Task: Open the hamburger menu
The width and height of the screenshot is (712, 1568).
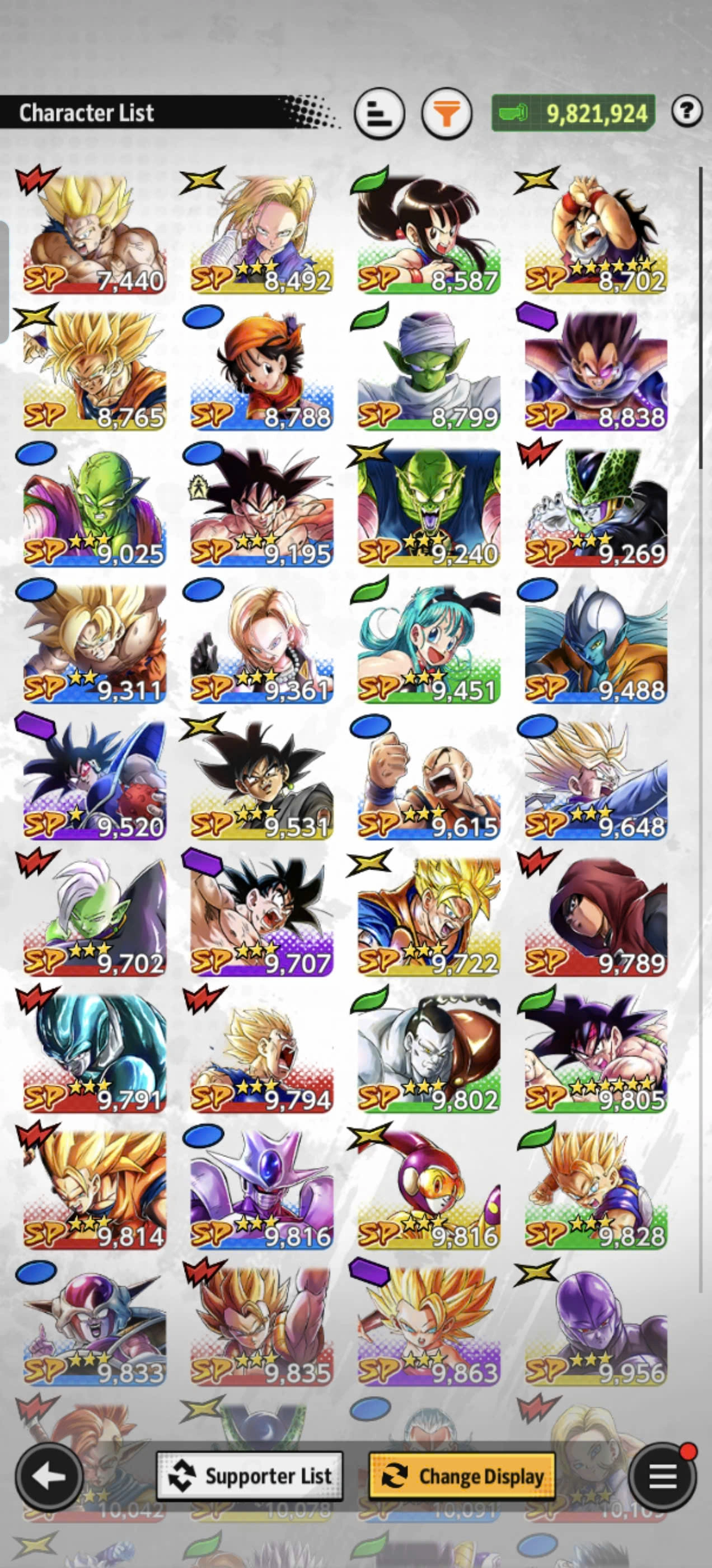Action: coord(662,1476)
